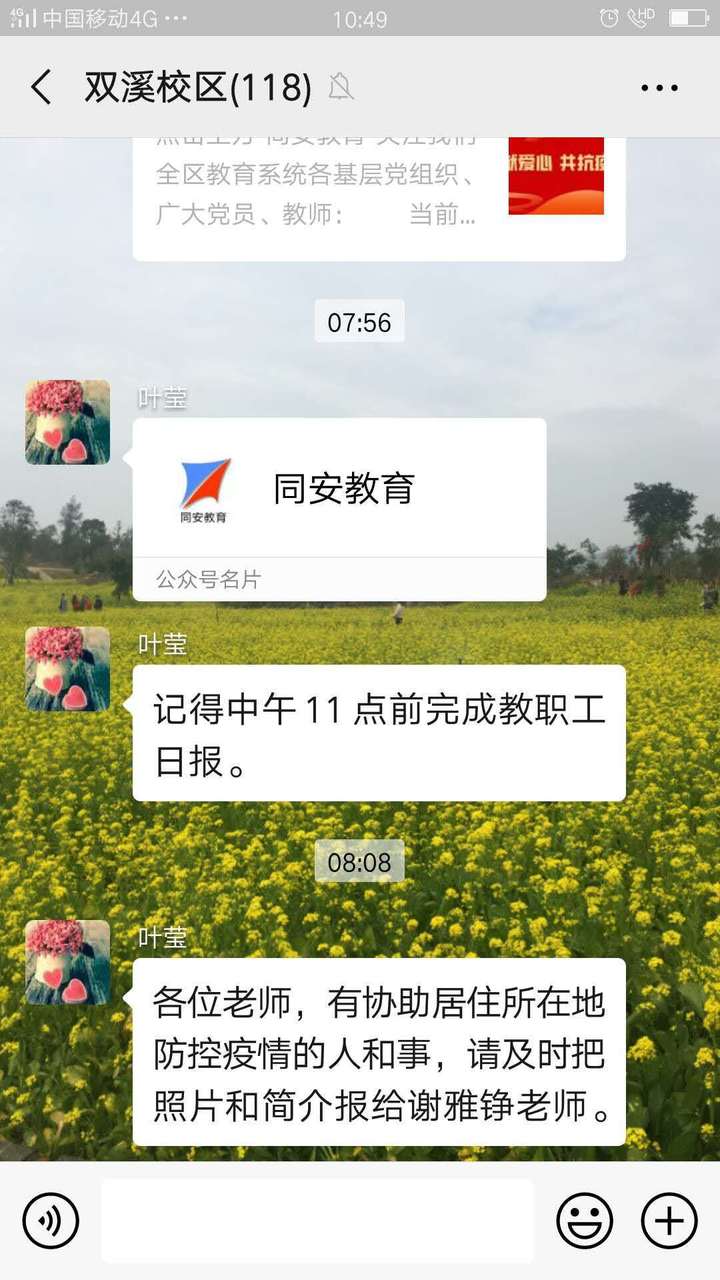Open the plus attachment menu
Screen dimensions: 720x1280
tap(668, 1221)
